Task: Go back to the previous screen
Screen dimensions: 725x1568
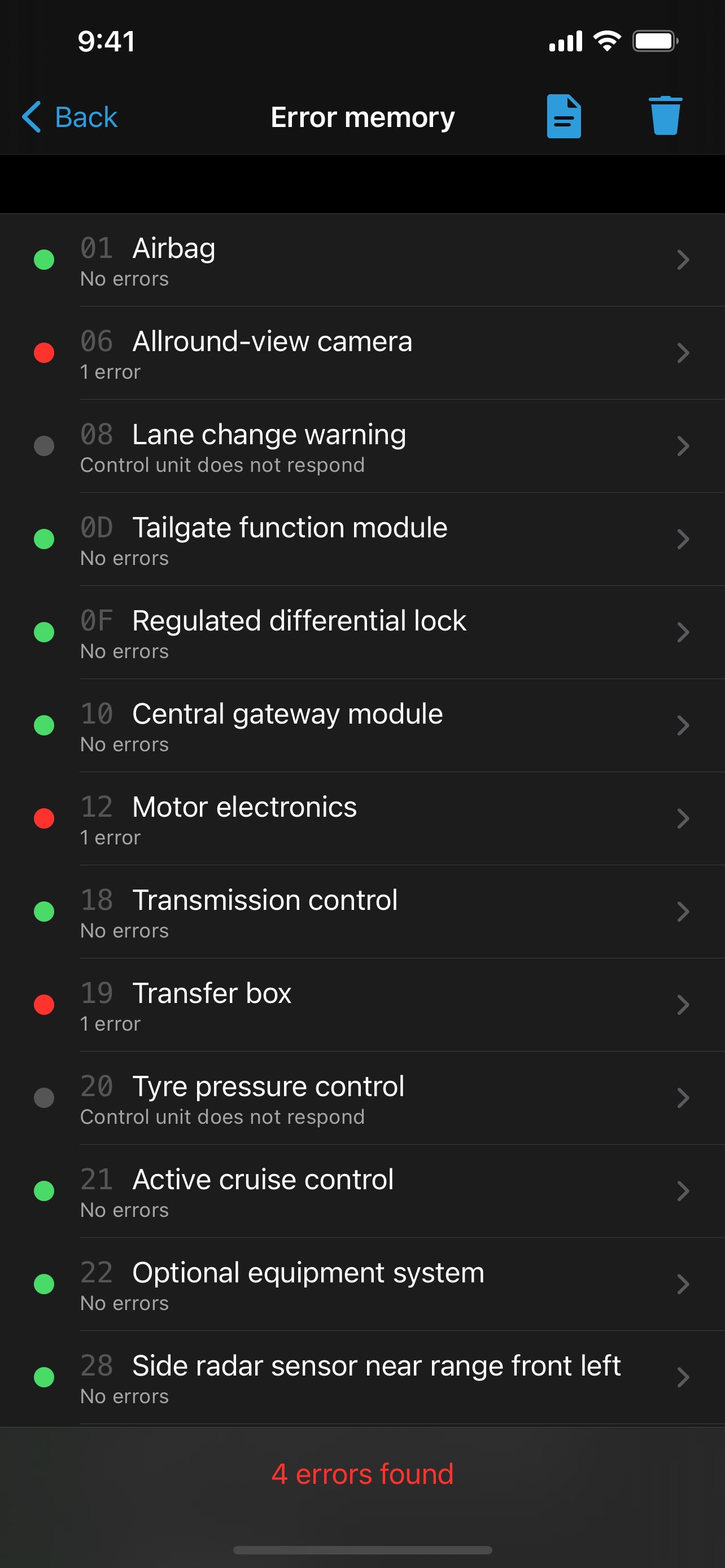Action: pyautogui.click(x=69, y=117)
